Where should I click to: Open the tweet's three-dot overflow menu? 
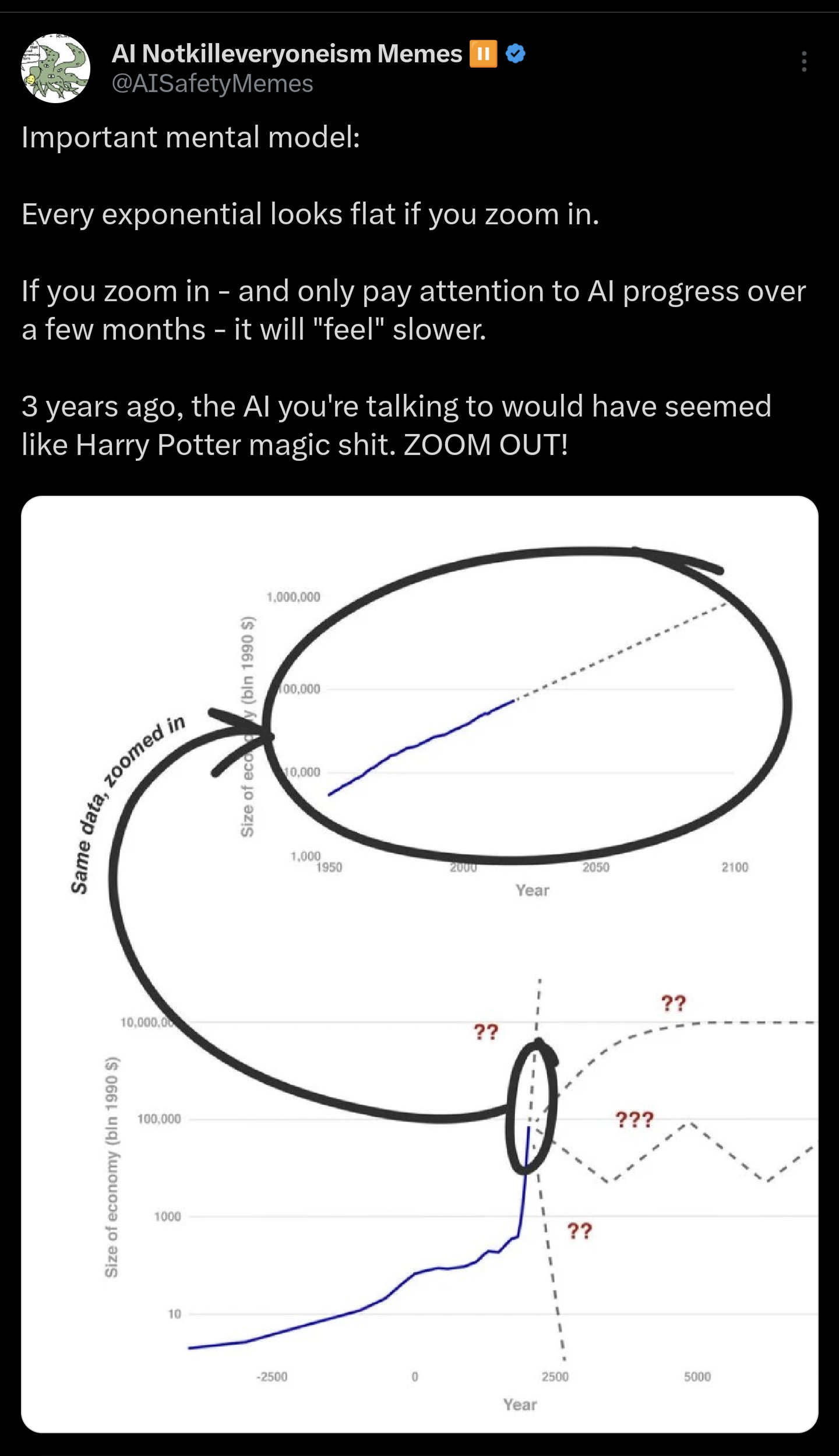pos(803,62)
